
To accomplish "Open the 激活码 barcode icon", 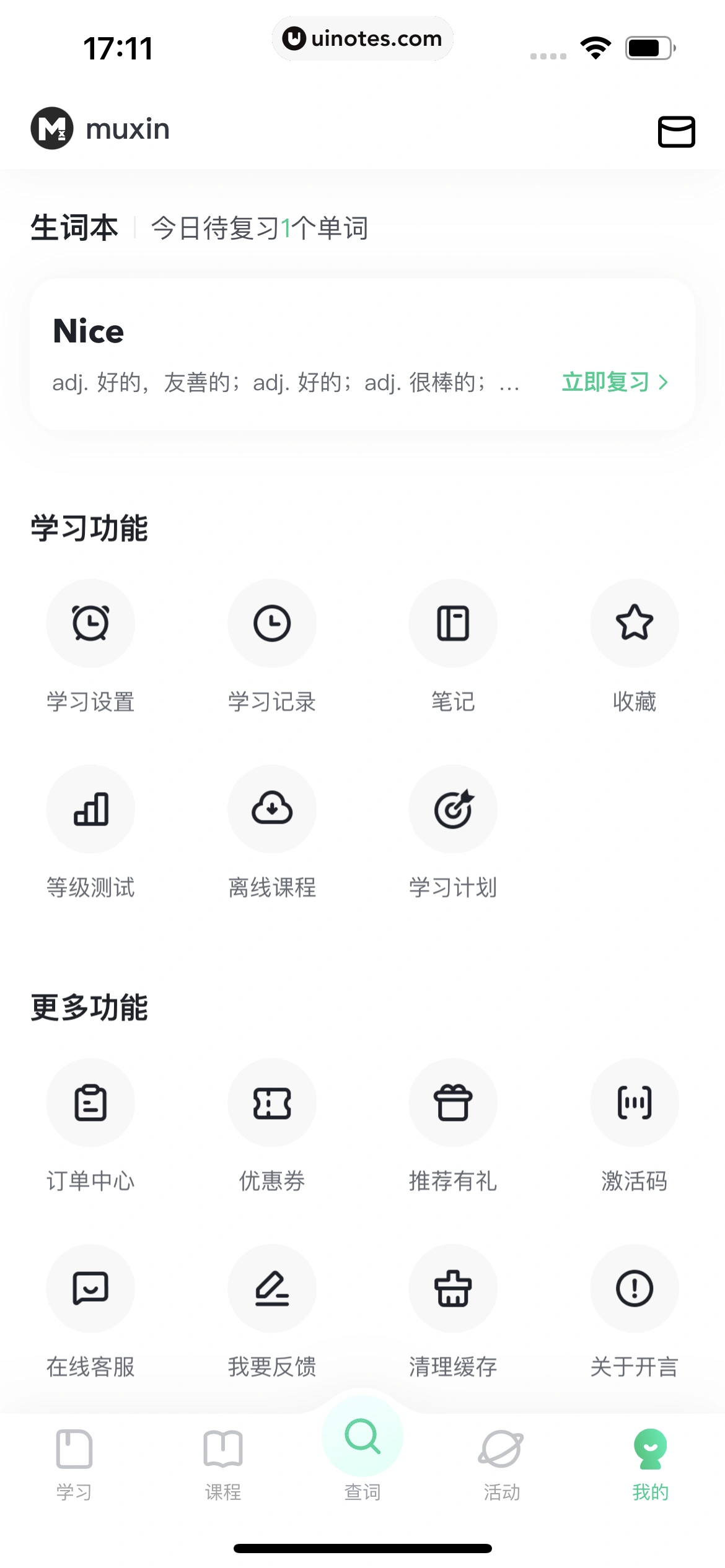I will point(635,1103).
